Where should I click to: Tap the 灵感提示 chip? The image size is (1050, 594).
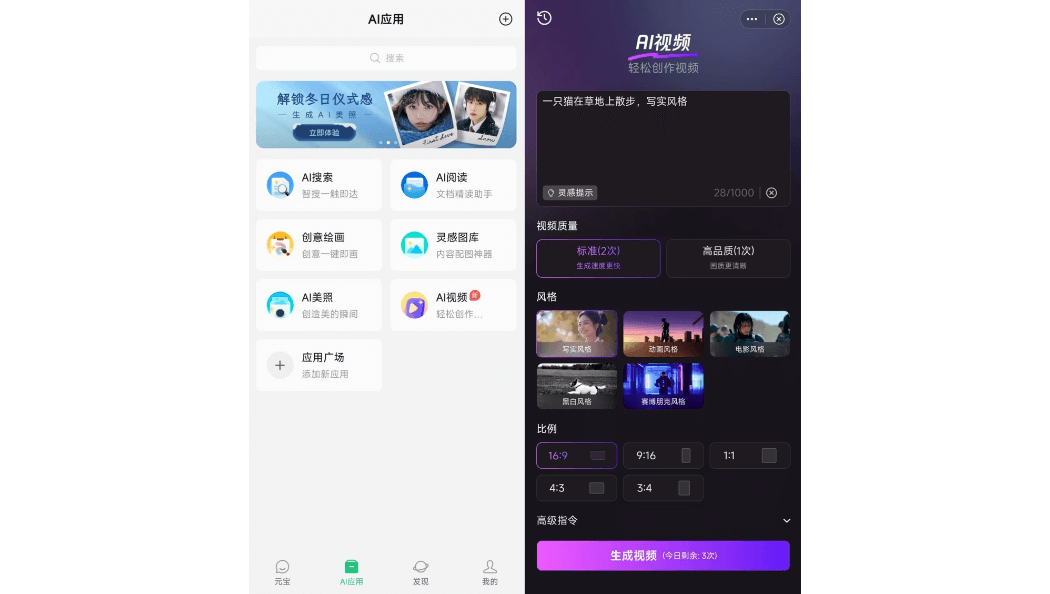tap(570, 193)
